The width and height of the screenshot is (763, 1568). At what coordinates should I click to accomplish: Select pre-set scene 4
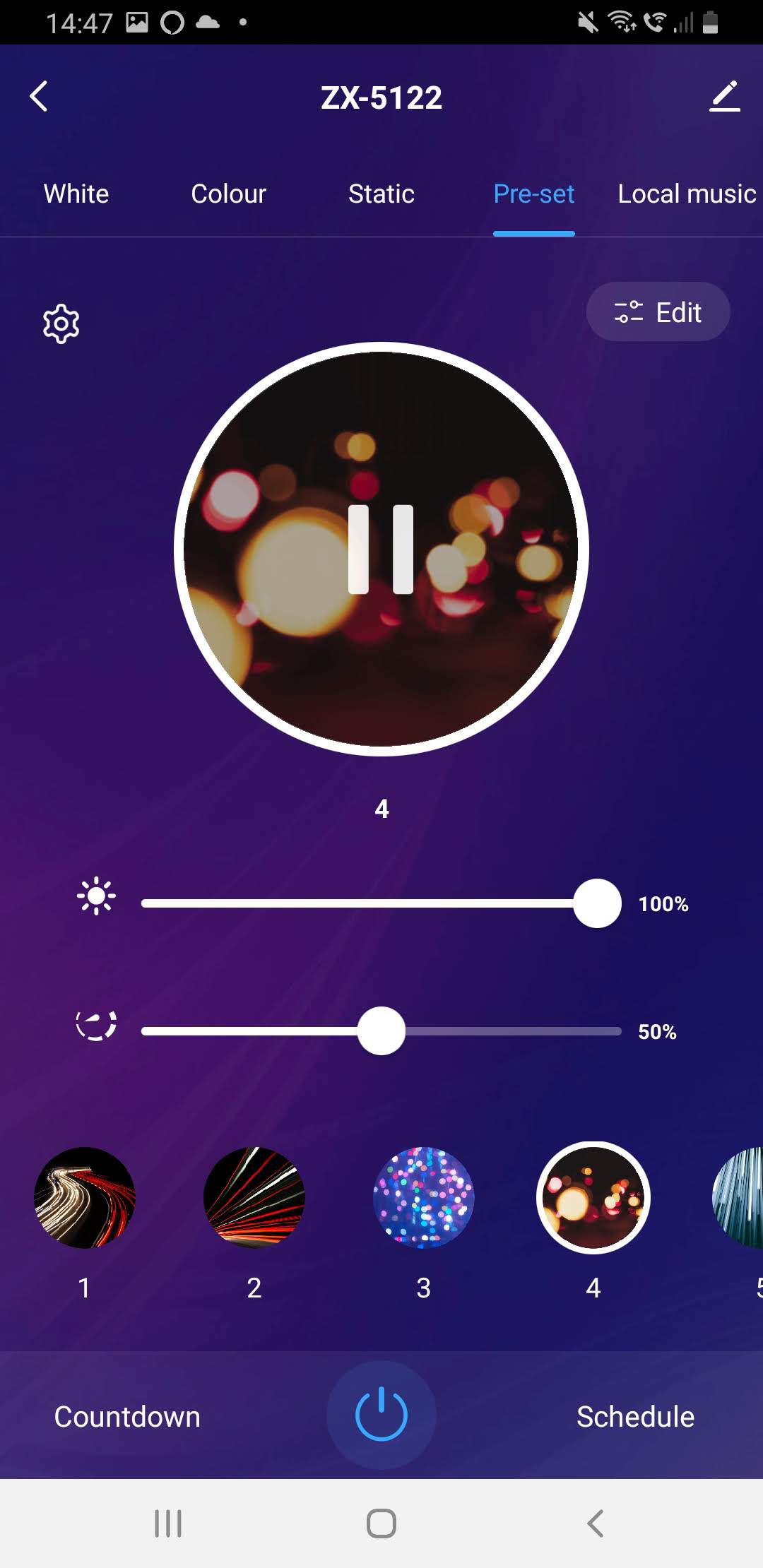tap(593, 1198)
